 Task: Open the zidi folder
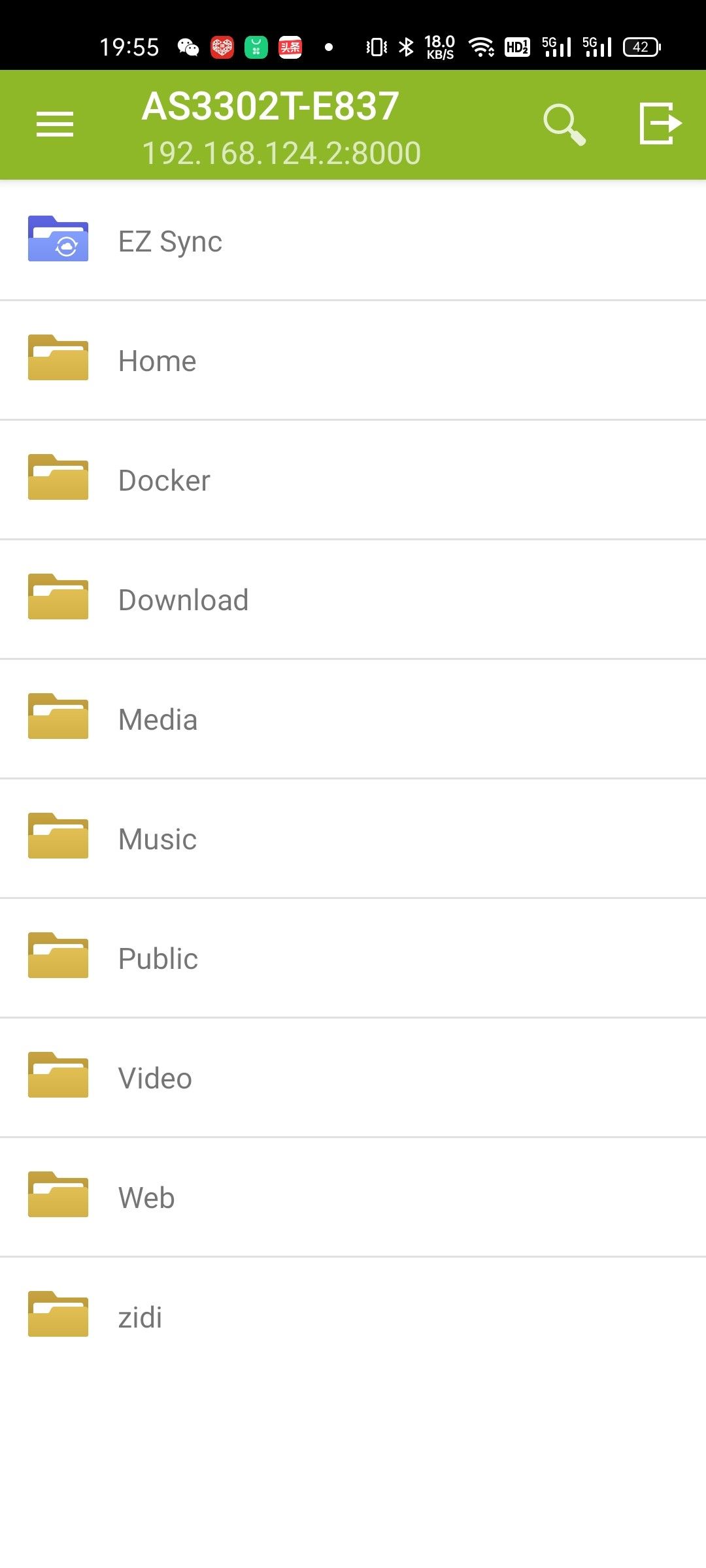click(140, 1317)
